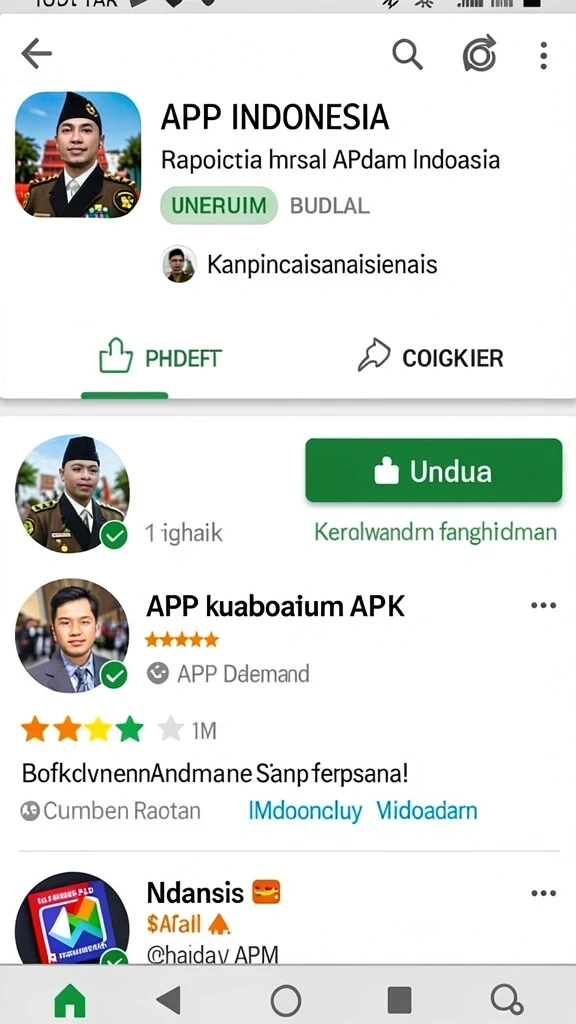This screenshot has height=1024, width=576.
Task: Tap the circular arrow icon beside search
Action: point(480,54)
